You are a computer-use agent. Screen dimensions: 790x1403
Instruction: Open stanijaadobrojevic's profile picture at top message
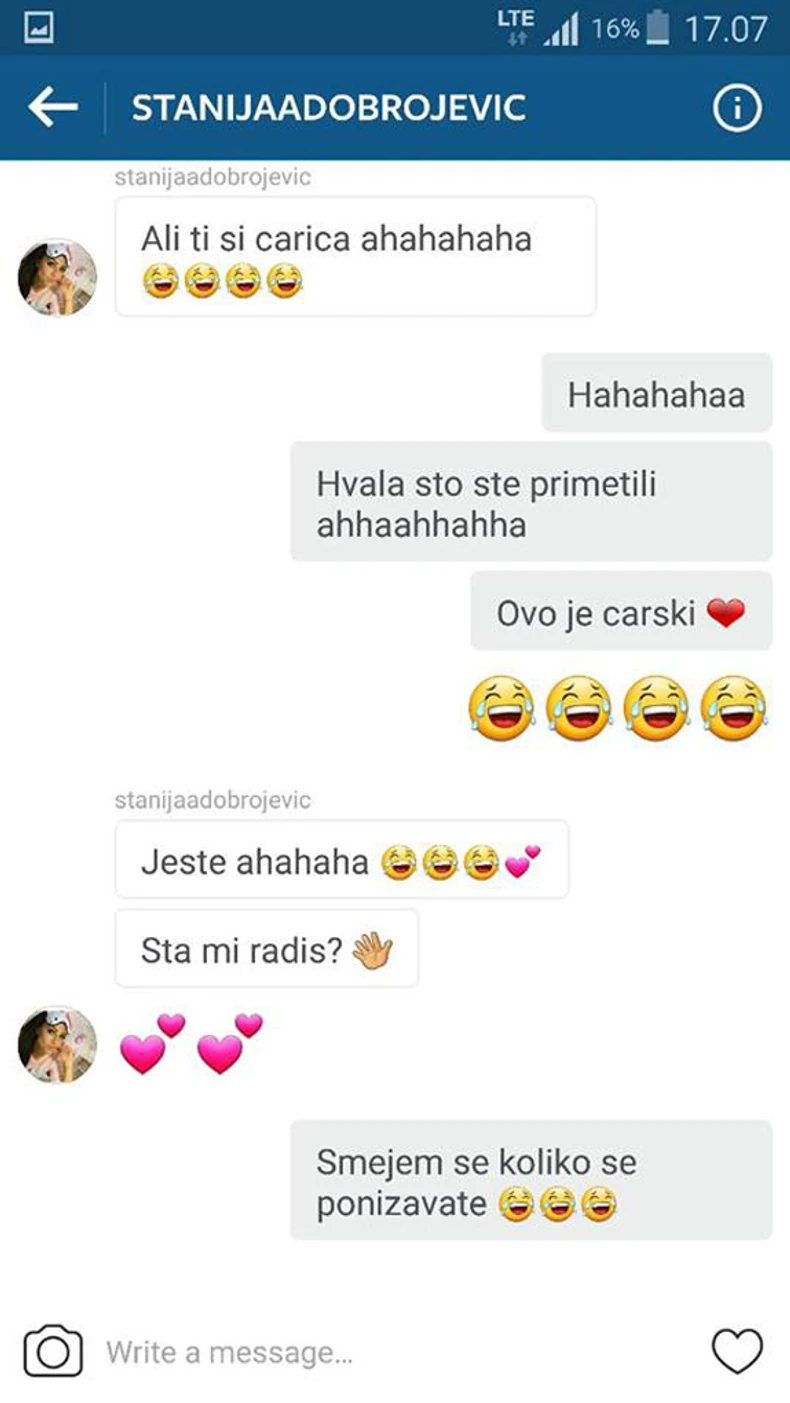57,272
